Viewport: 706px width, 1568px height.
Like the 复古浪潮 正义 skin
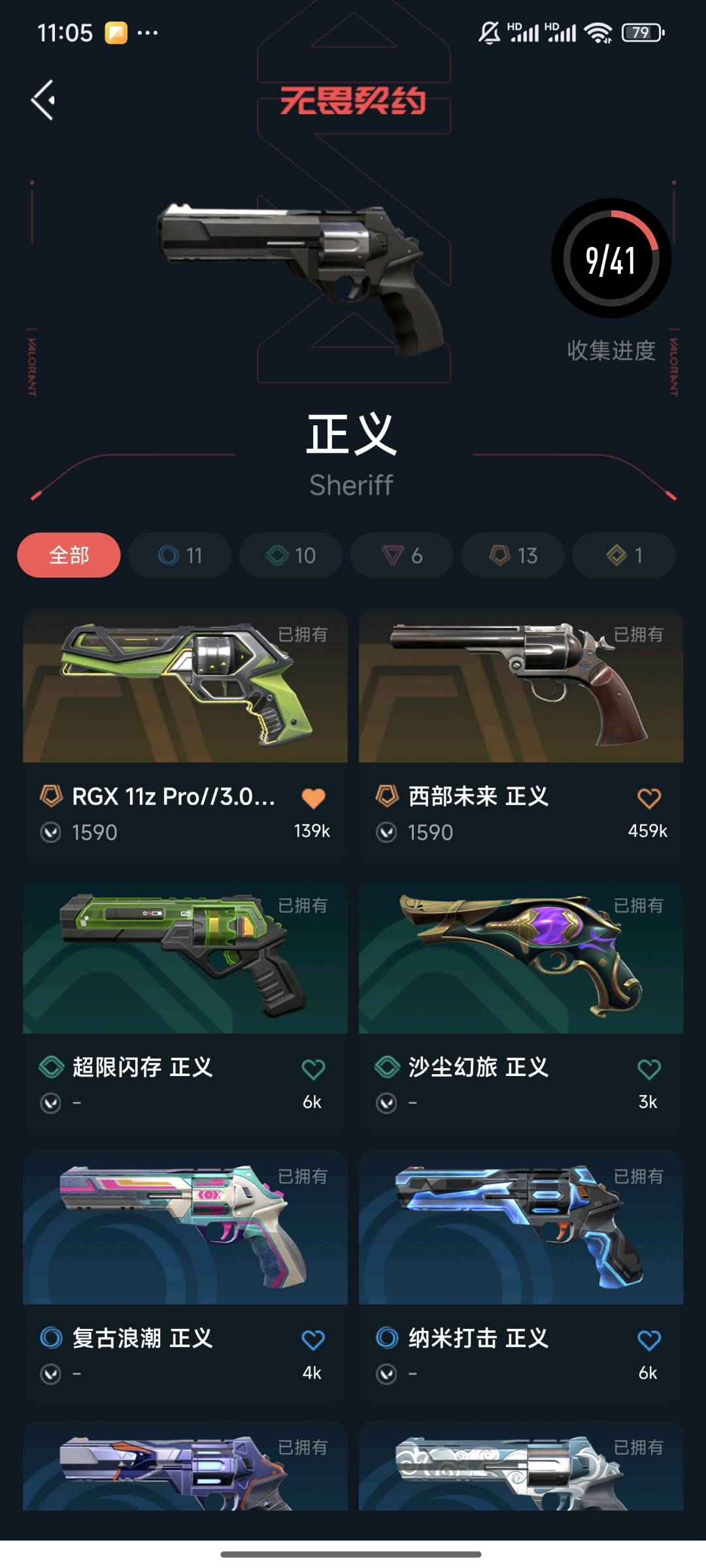[313, 1340]
